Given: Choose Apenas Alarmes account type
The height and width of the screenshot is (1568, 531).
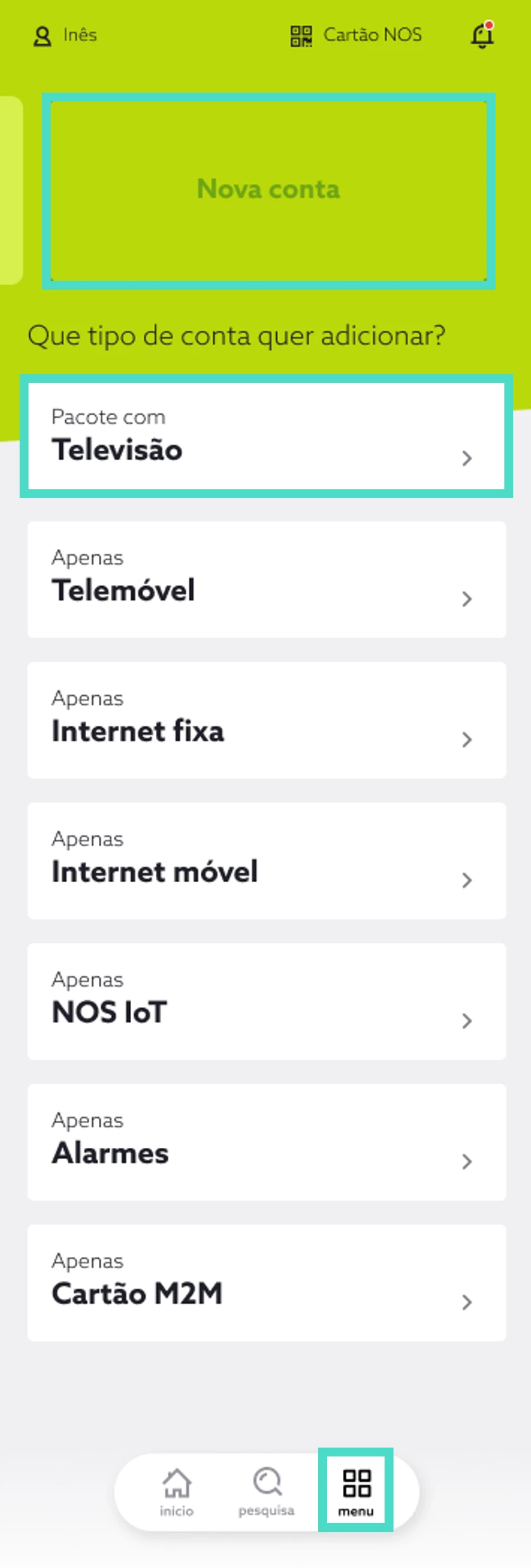Looking at the screenshot, I should [266, 1142].
